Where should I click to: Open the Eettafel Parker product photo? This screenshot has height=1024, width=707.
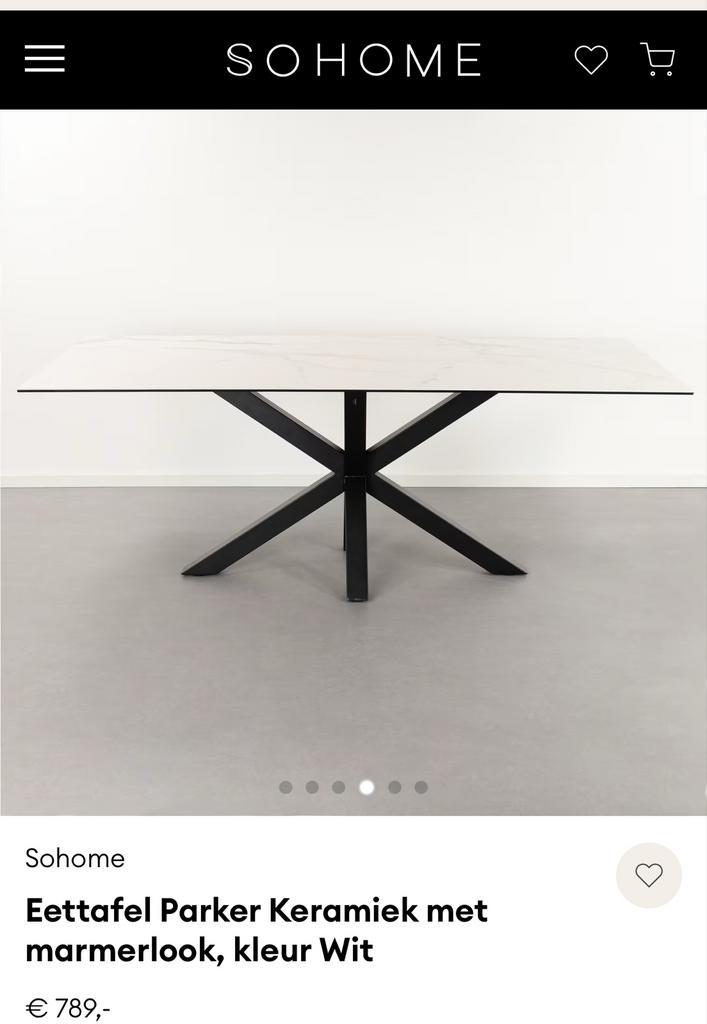point(353,460)
